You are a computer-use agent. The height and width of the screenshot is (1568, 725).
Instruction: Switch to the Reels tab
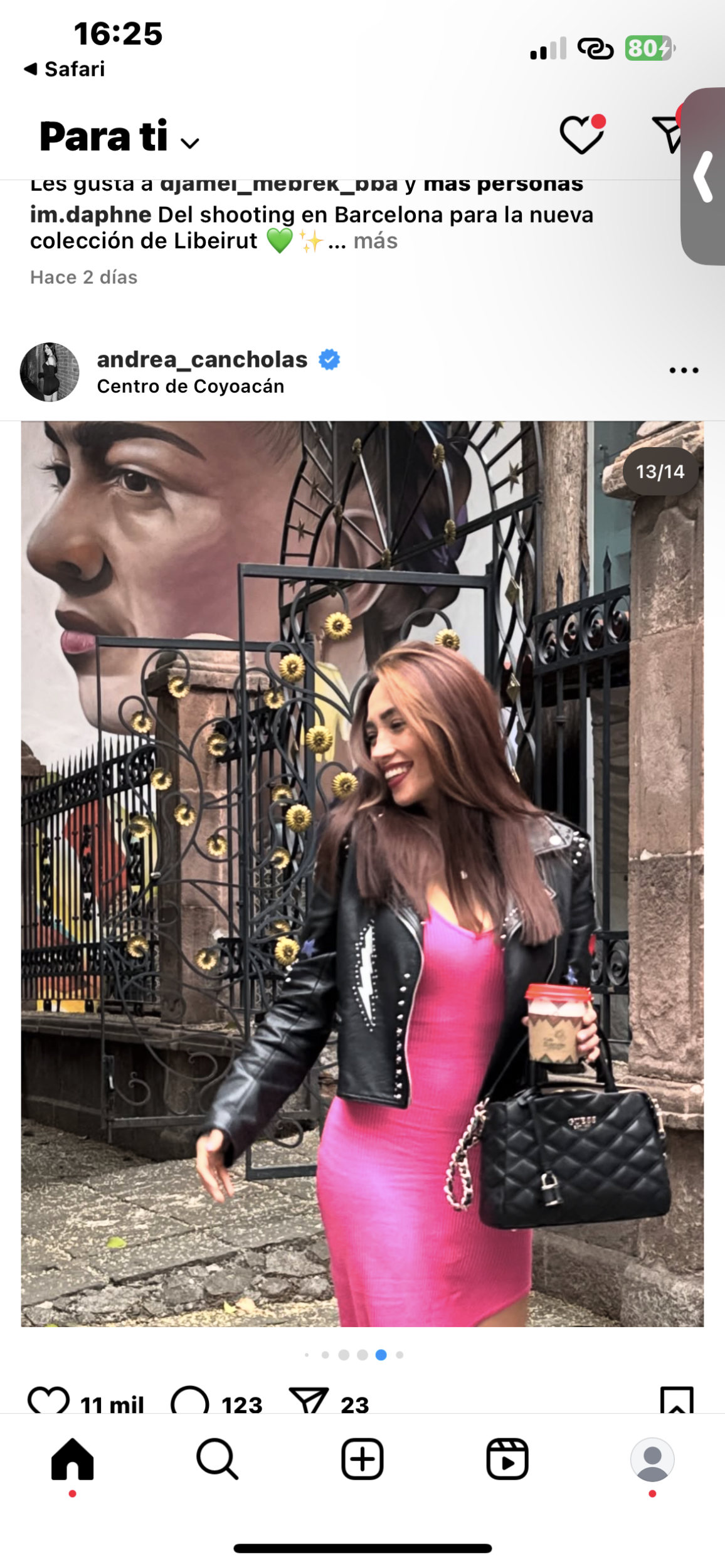click(507, 1459)
